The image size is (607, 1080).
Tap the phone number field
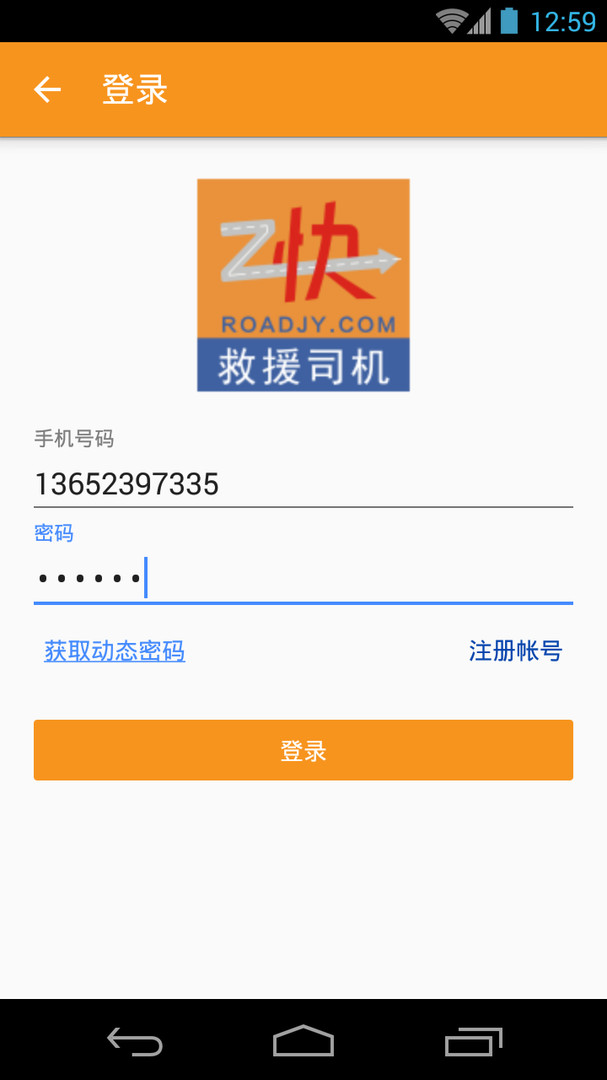tap(303, 484)
